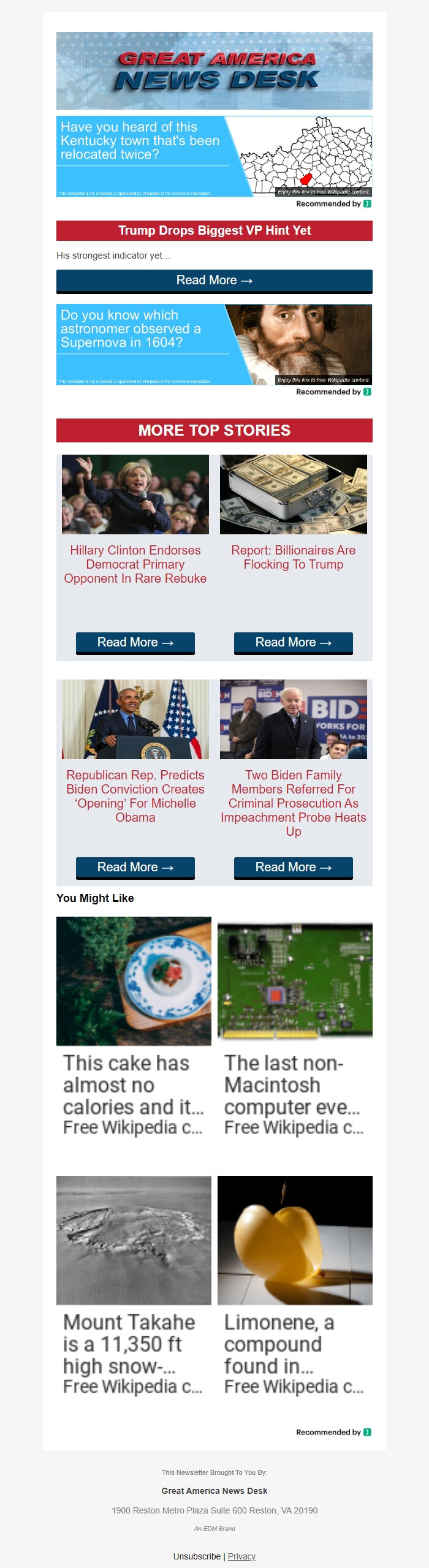Open the 1604 Supernova astronomer banner

(214, 344)
